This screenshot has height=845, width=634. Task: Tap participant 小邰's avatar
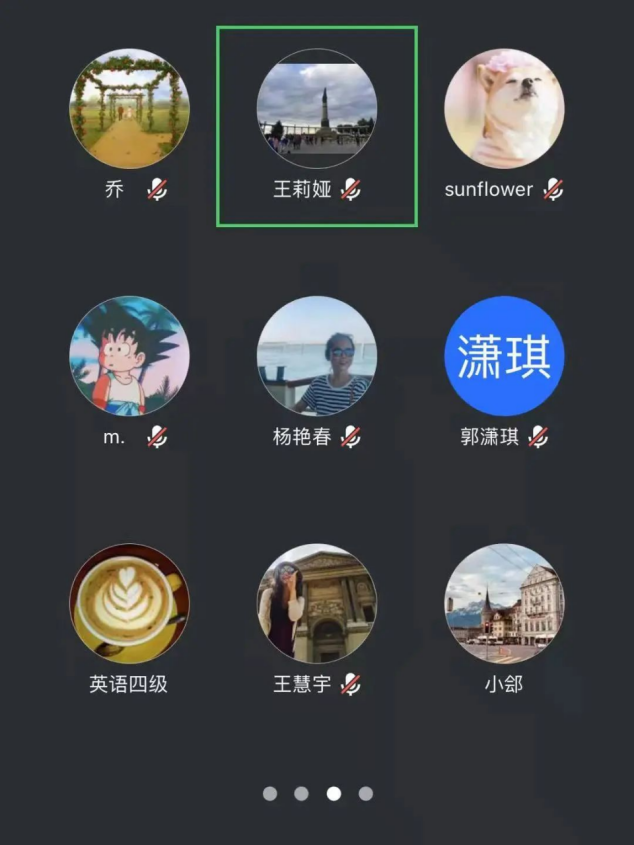504,603
